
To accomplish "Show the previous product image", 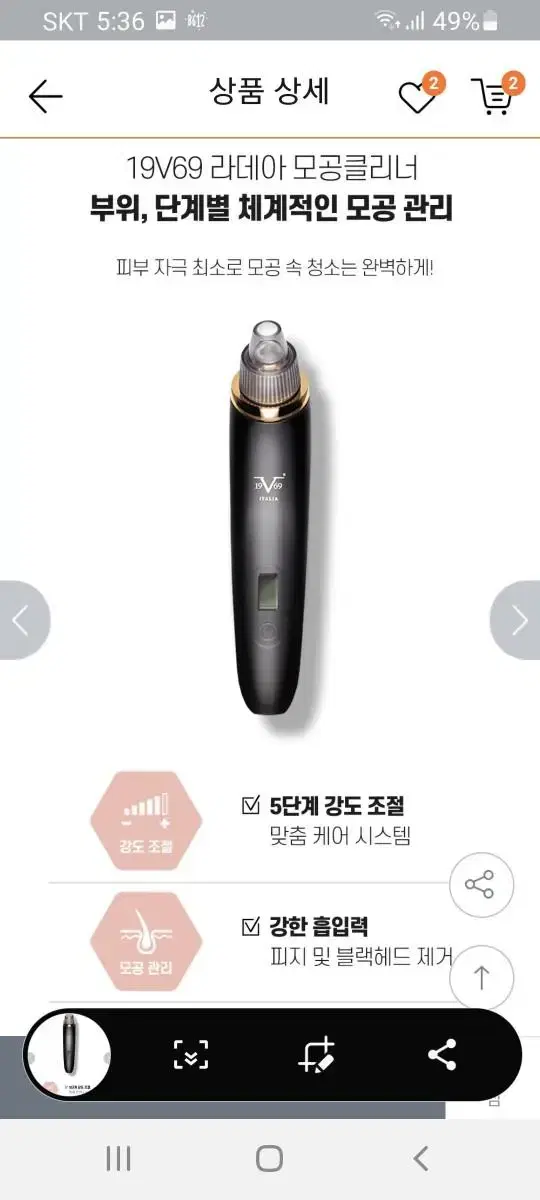I will pos(22,620).
